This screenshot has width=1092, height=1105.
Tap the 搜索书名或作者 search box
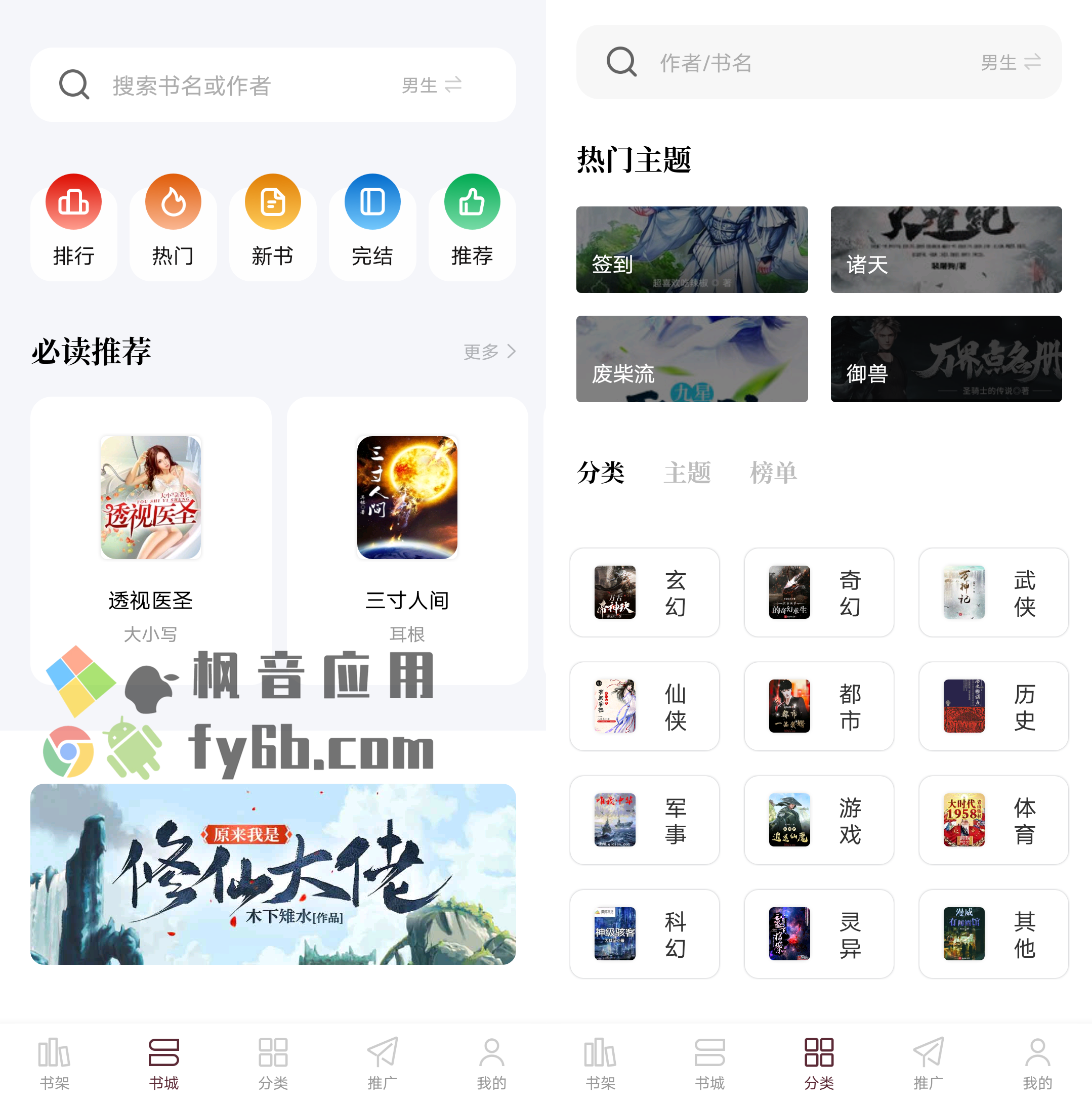click(229, 85)
